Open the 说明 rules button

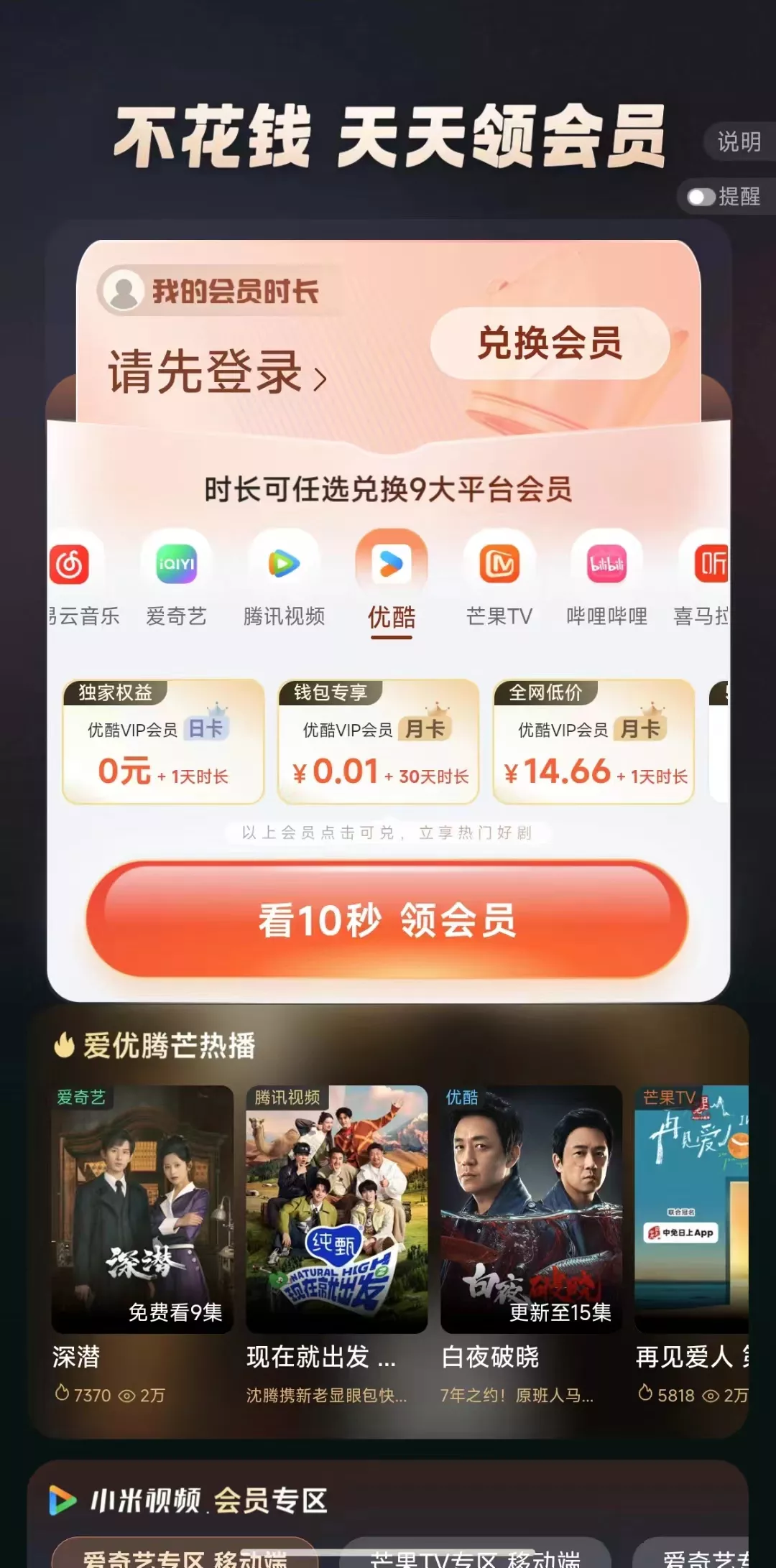[x=739, y=142]
